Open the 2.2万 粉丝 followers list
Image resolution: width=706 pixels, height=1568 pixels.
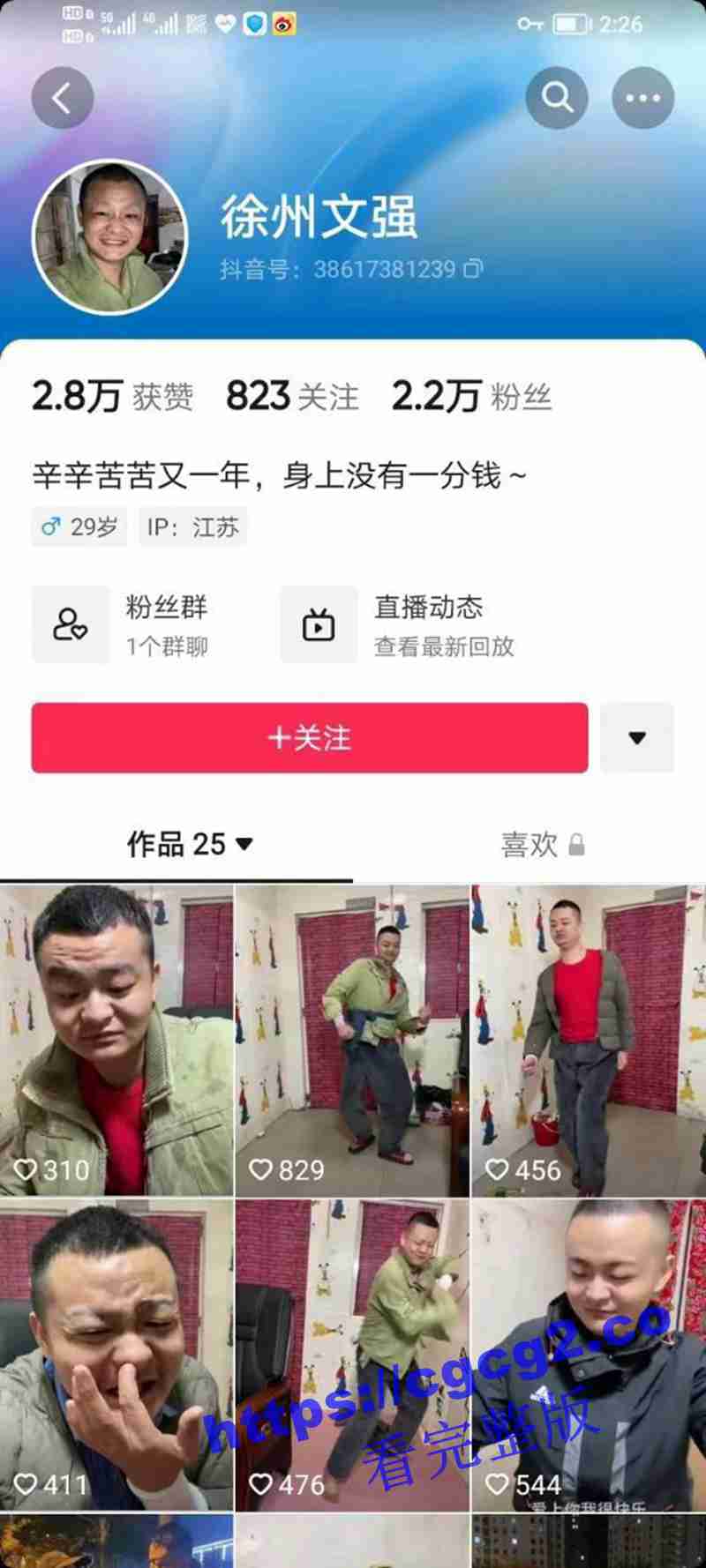471,397
